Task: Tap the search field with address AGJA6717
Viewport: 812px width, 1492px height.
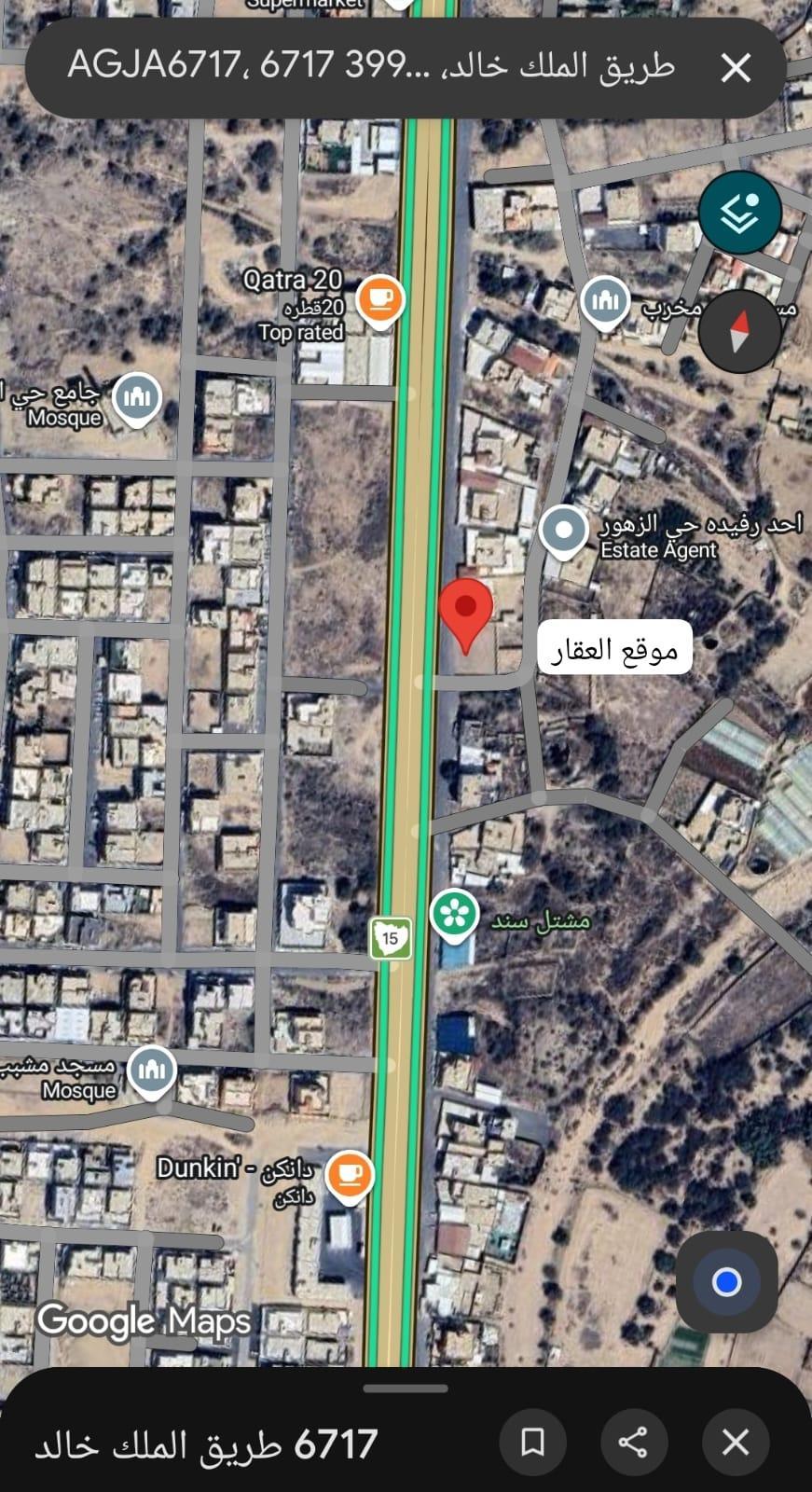Action: click(x=373, y=66)
